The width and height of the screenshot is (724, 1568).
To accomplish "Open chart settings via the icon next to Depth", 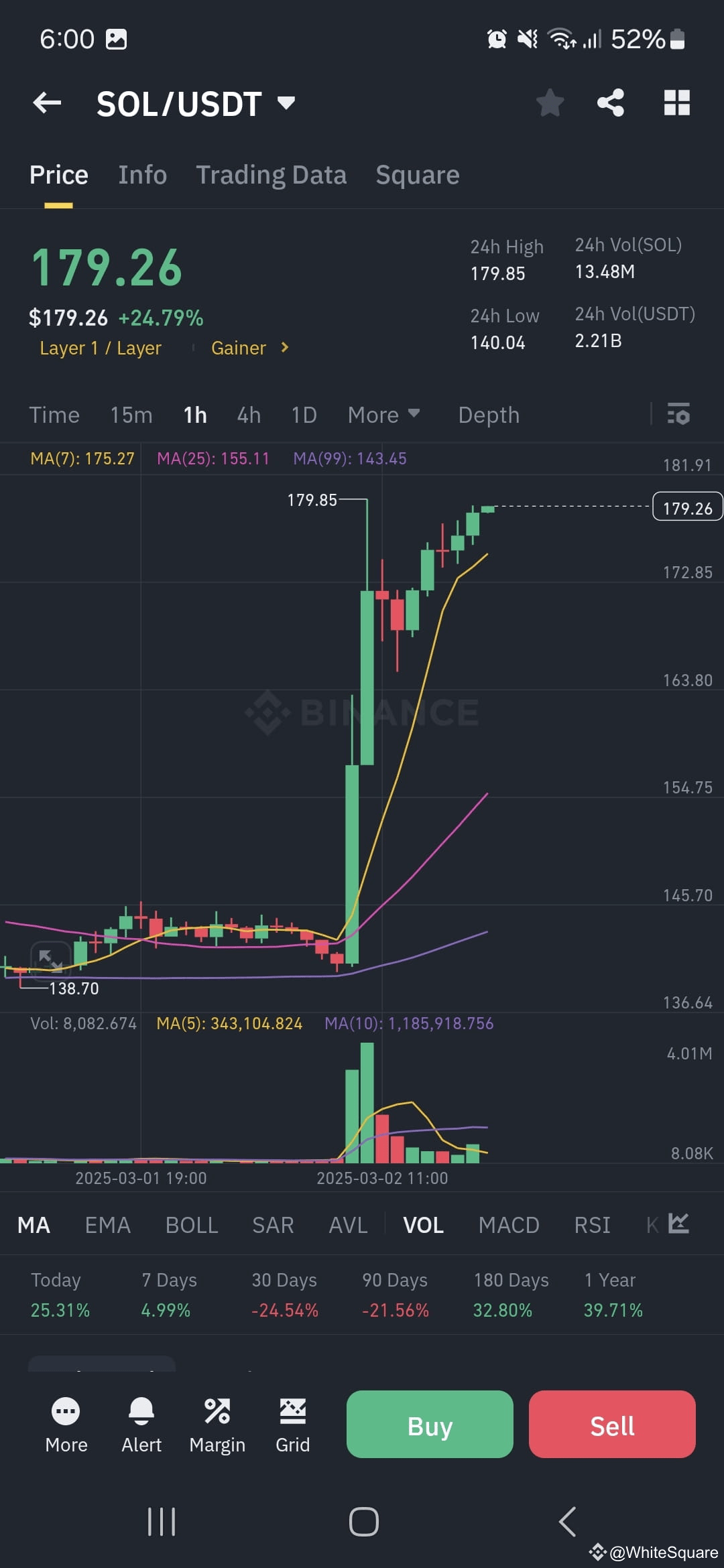I will pyautogui.click(x=679, y=415).
